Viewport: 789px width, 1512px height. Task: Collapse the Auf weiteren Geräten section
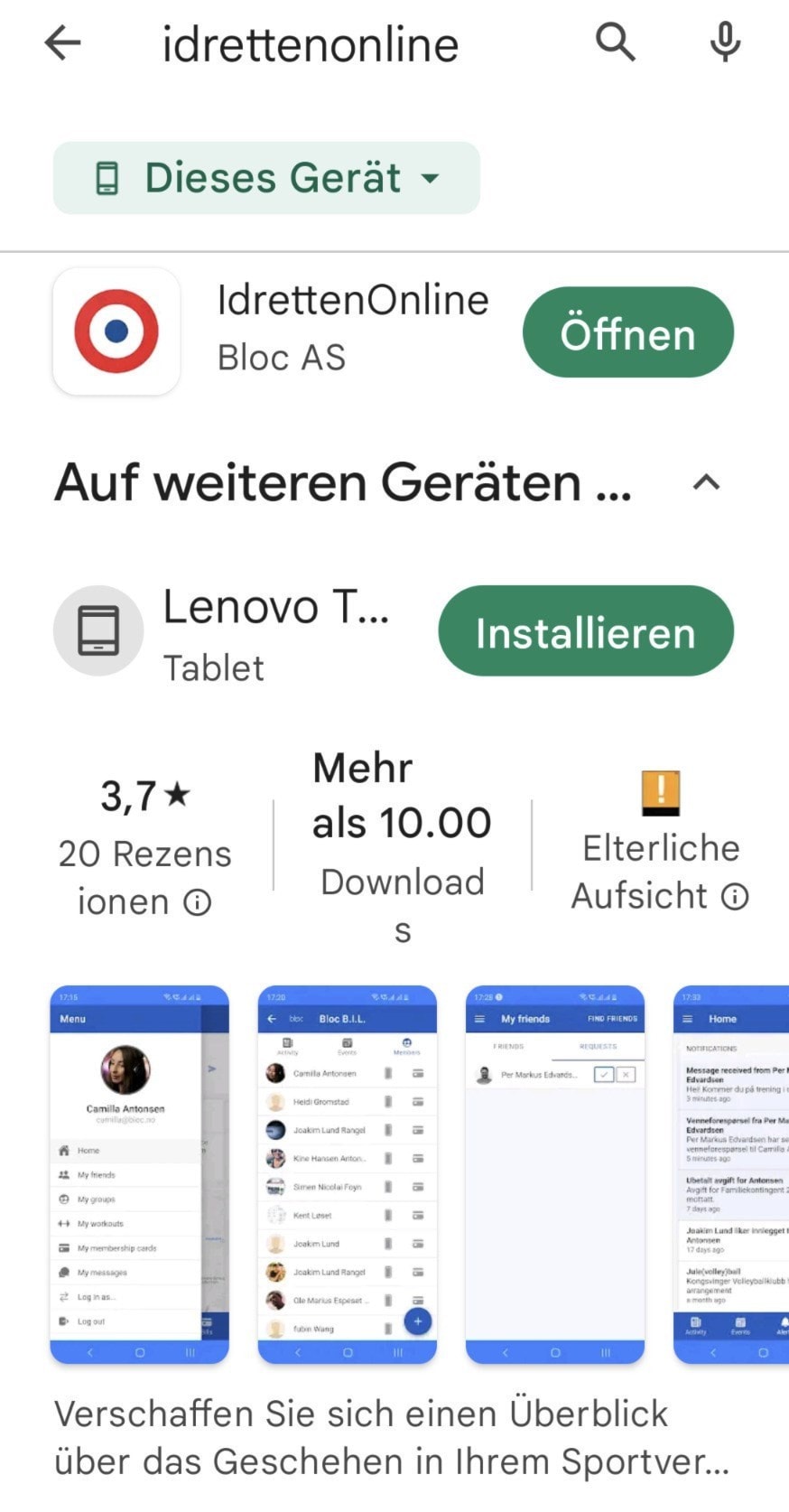click(706, 482)
